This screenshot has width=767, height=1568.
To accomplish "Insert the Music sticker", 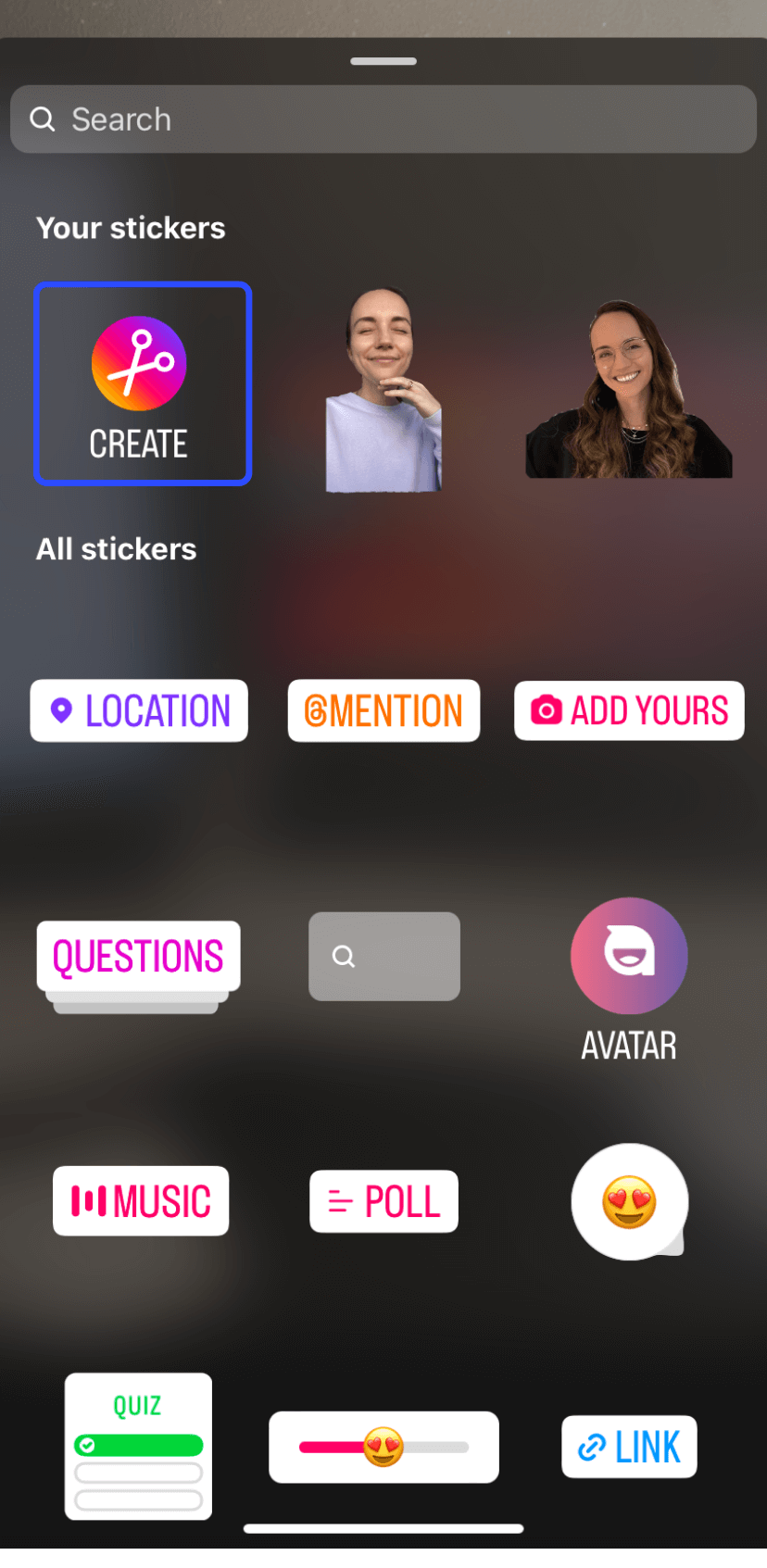I will click(141, 1200).
